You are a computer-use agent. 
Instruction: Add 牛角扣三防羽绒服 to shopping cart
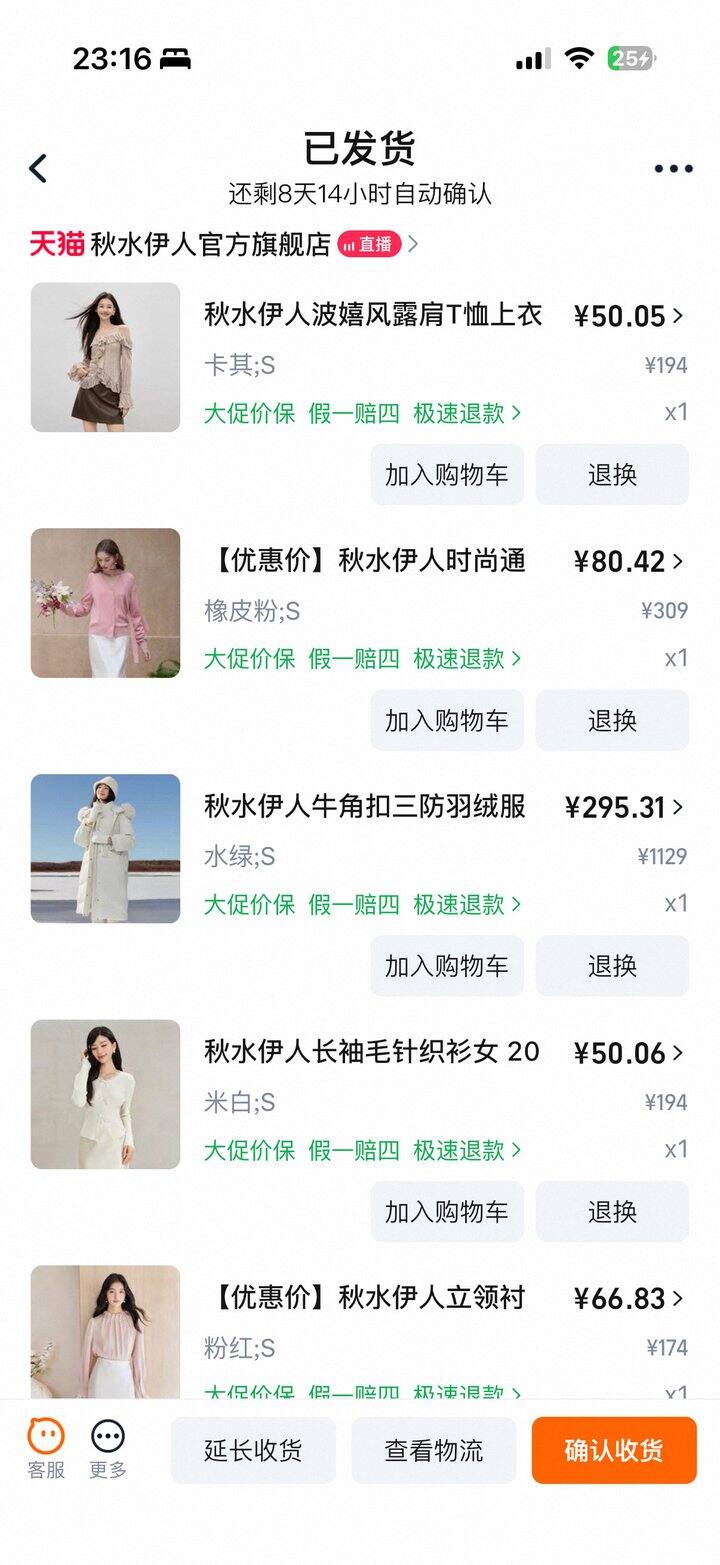click(x=447, y=966)
